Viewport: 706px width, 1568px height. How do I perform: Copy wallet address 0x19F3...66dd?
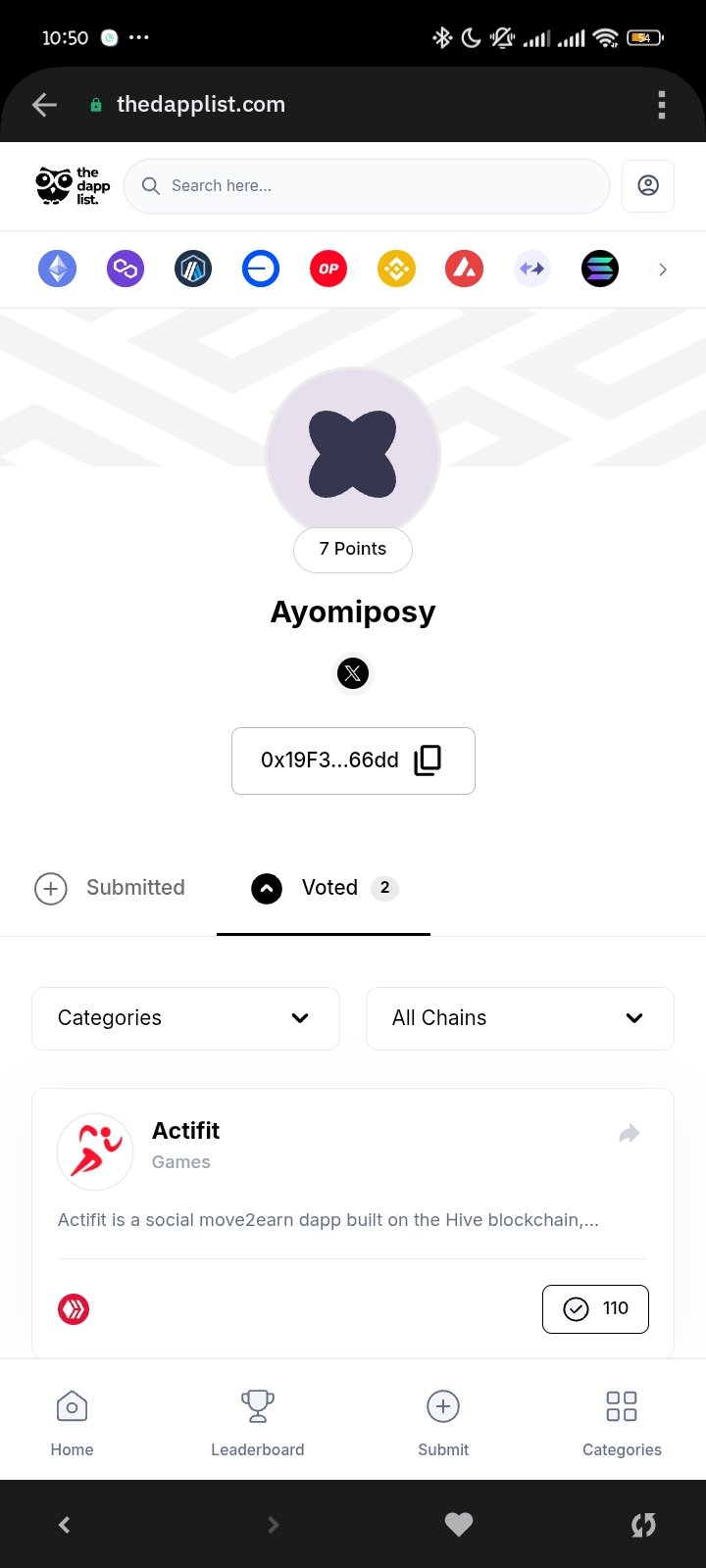pyautogui.click(x=428, y=760)
